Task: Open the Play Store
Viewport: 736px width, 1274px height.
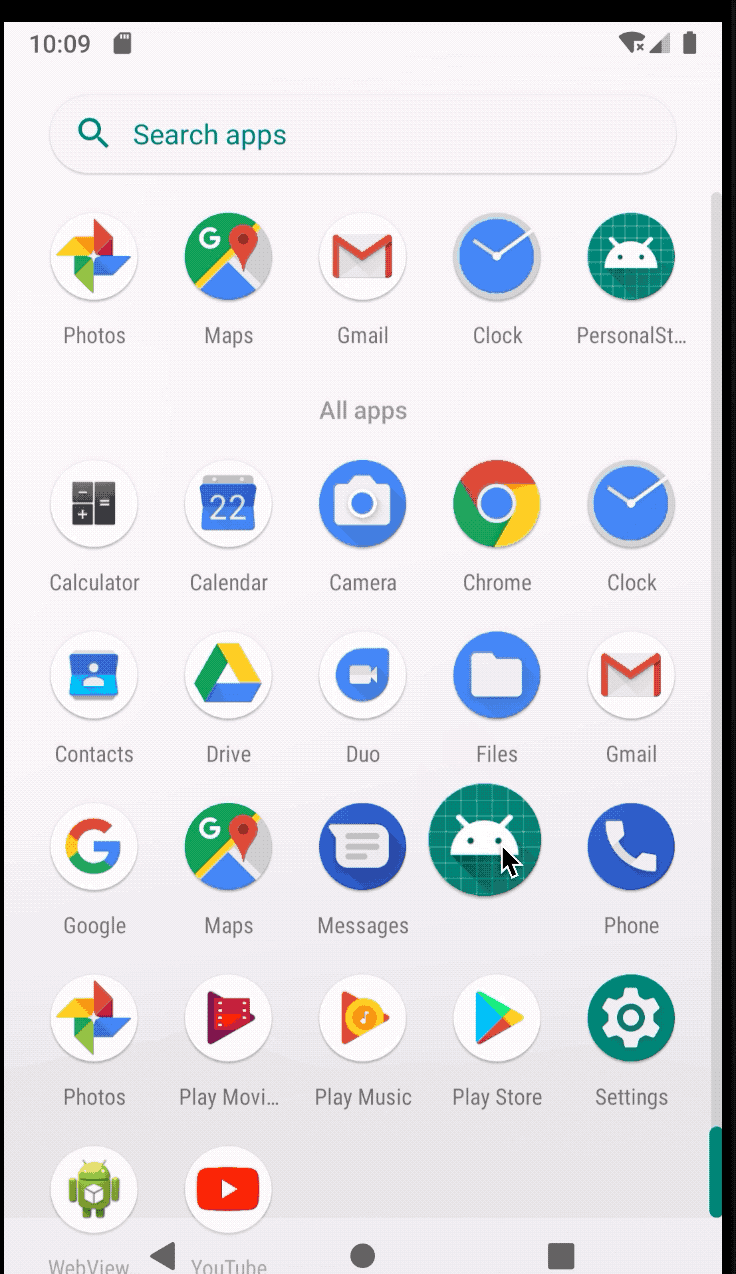Action: [x=496, y=1019]
